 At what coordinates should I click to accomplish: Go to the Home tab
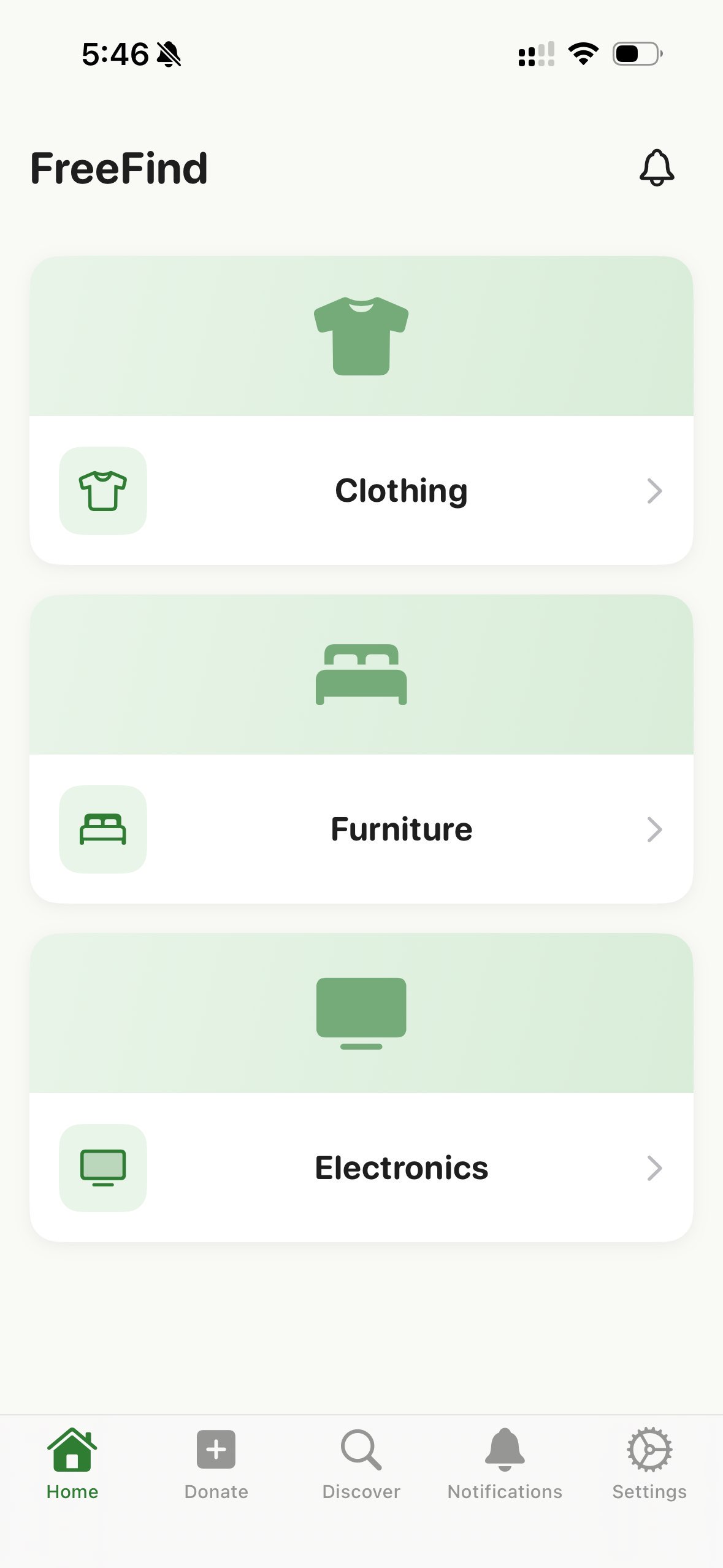pyautogui.click(x=72, y=1464)
